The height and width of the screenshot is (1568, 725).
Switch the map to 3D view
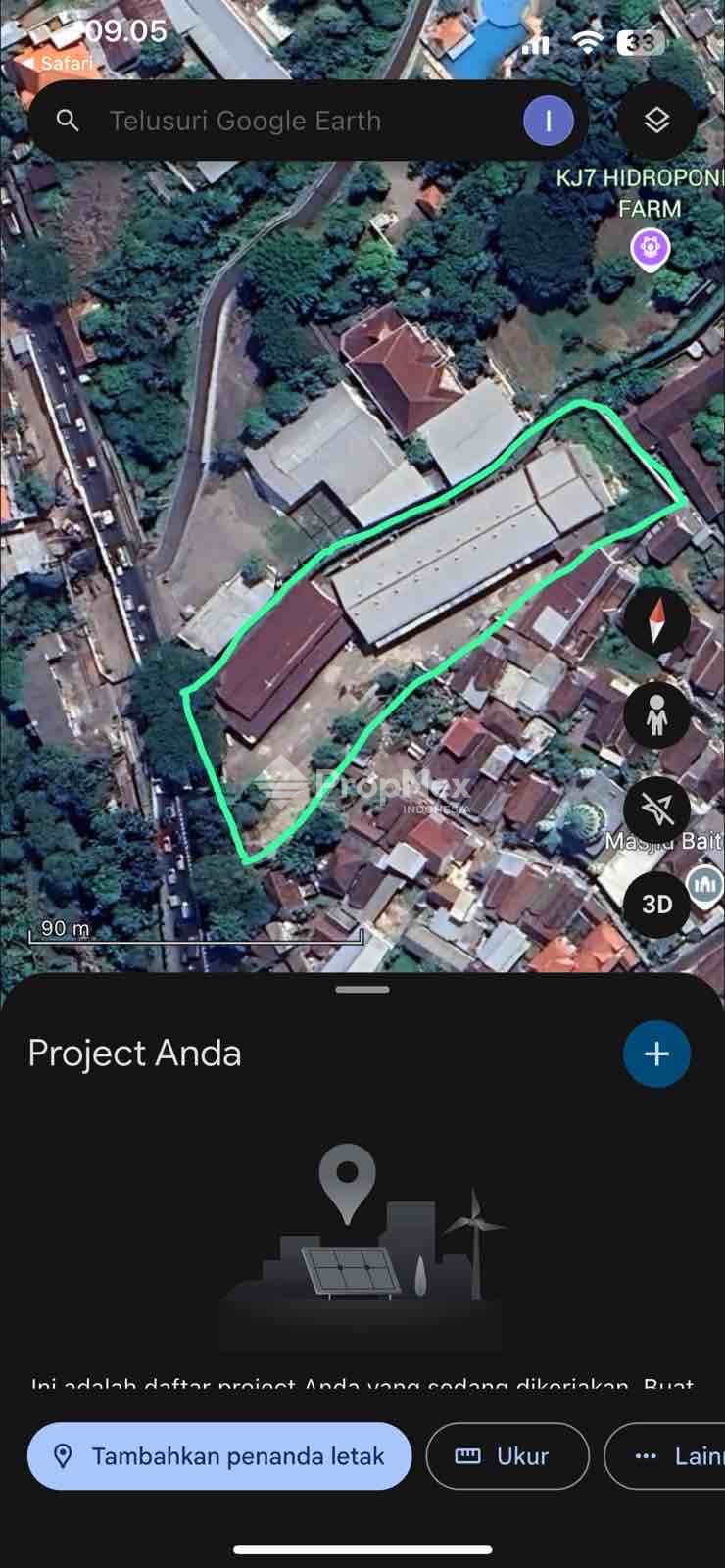(x=656, y=903)
